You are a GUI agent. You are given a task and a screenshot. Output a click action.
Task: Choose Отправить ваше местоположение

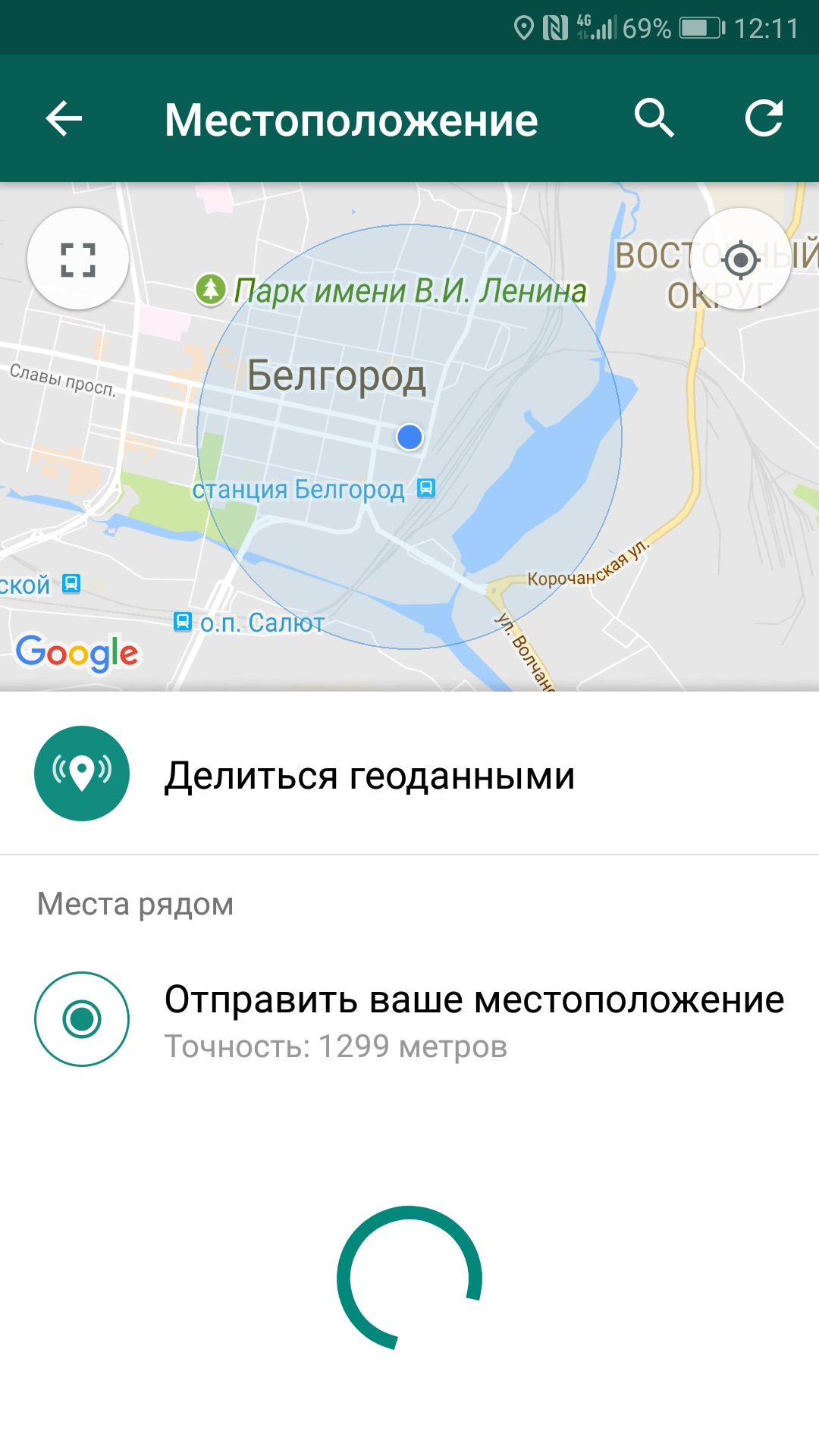pos(409,1019)
